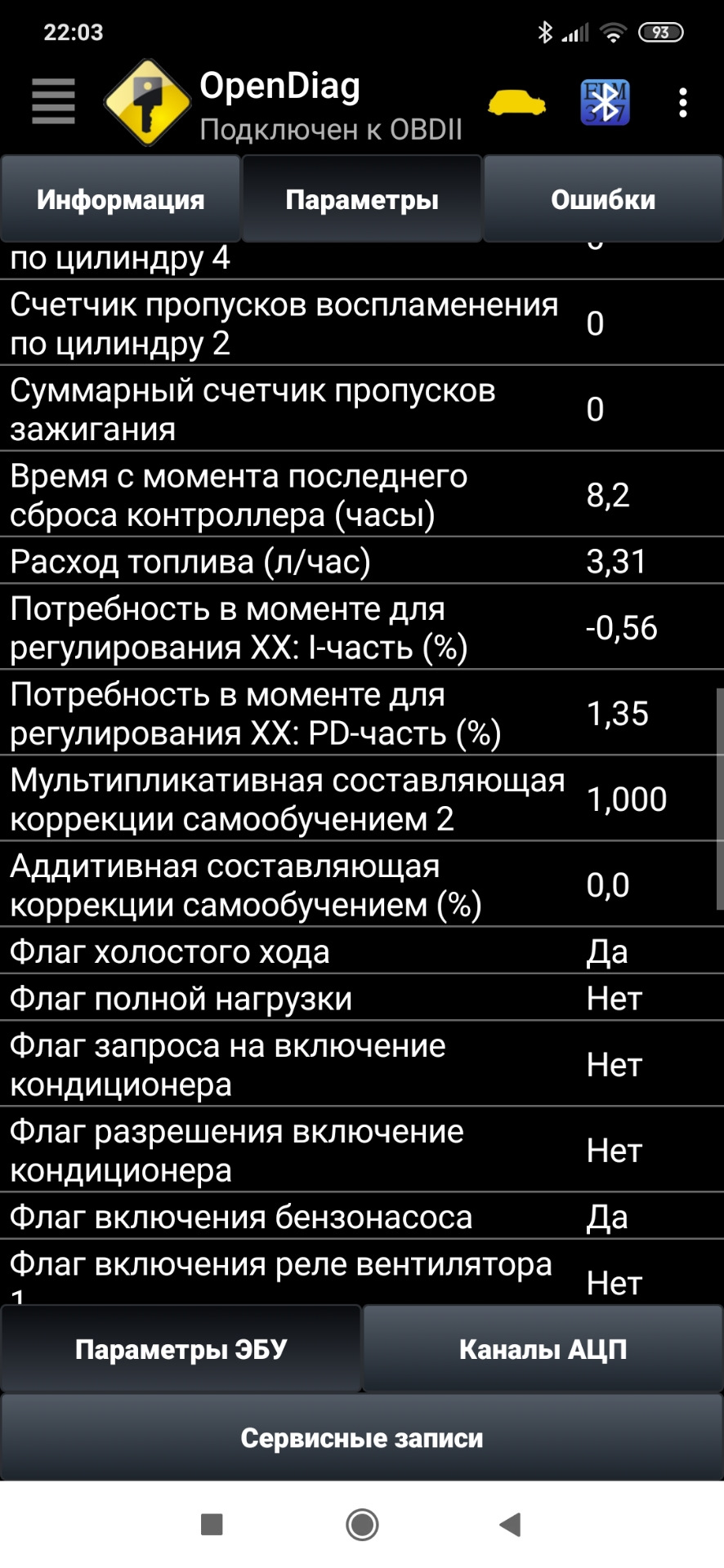Select the Параметры tab
Image resolution: width=724 pixels, height=1568 pixels.
point(362,199)
